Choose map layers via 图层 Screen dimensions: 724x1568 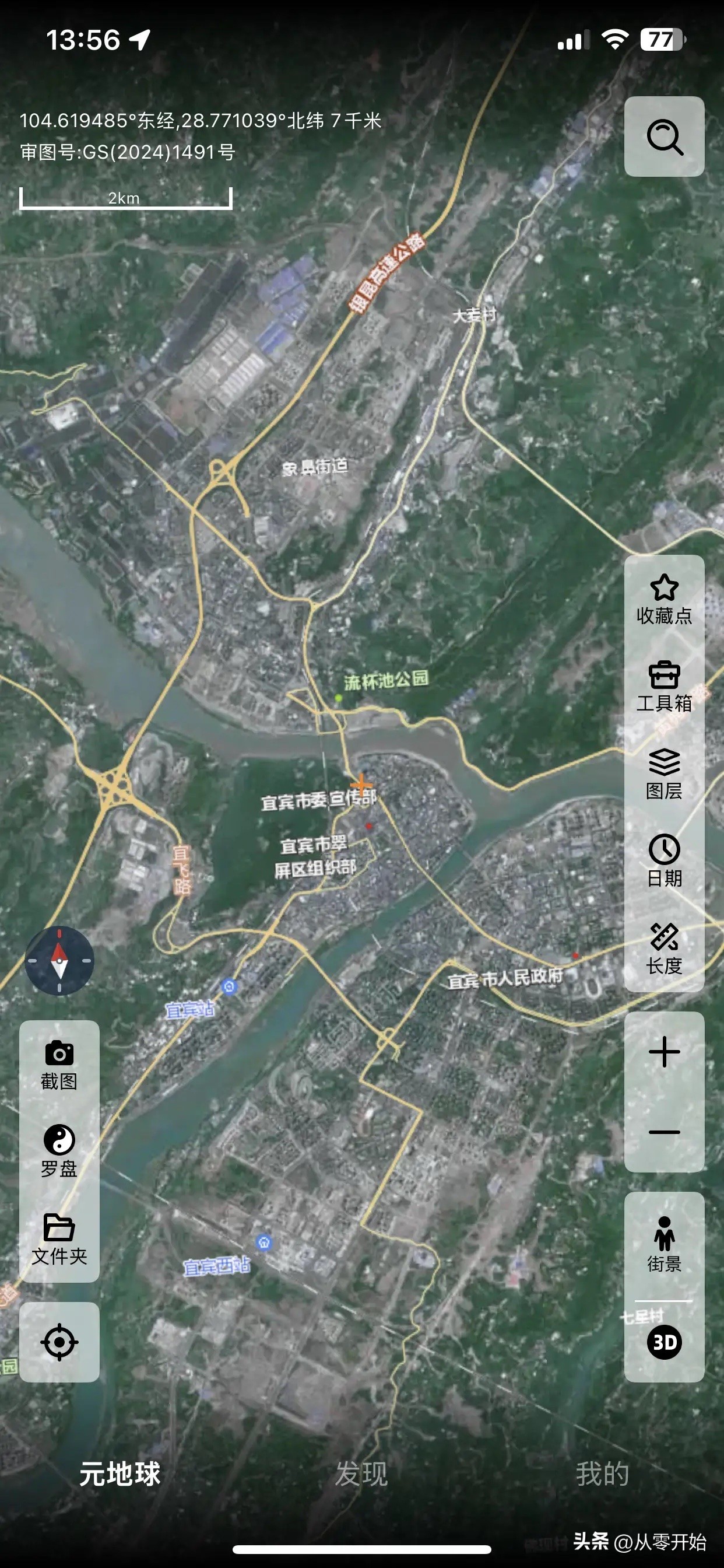pyautogui.click(x=664, y=774)
